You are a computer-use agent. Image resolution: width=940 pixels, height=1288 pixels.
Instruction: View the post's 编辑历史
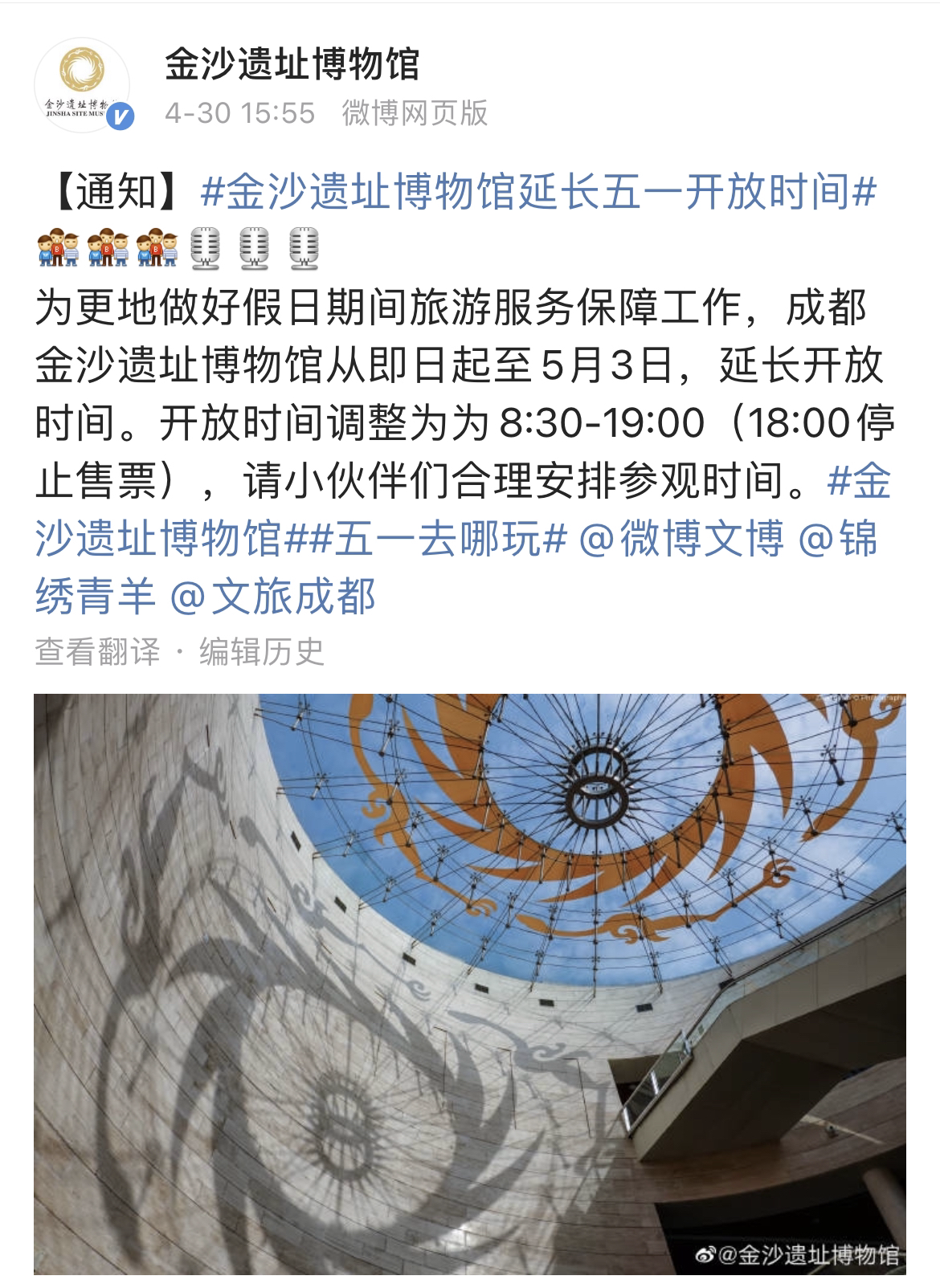[262, 651]
